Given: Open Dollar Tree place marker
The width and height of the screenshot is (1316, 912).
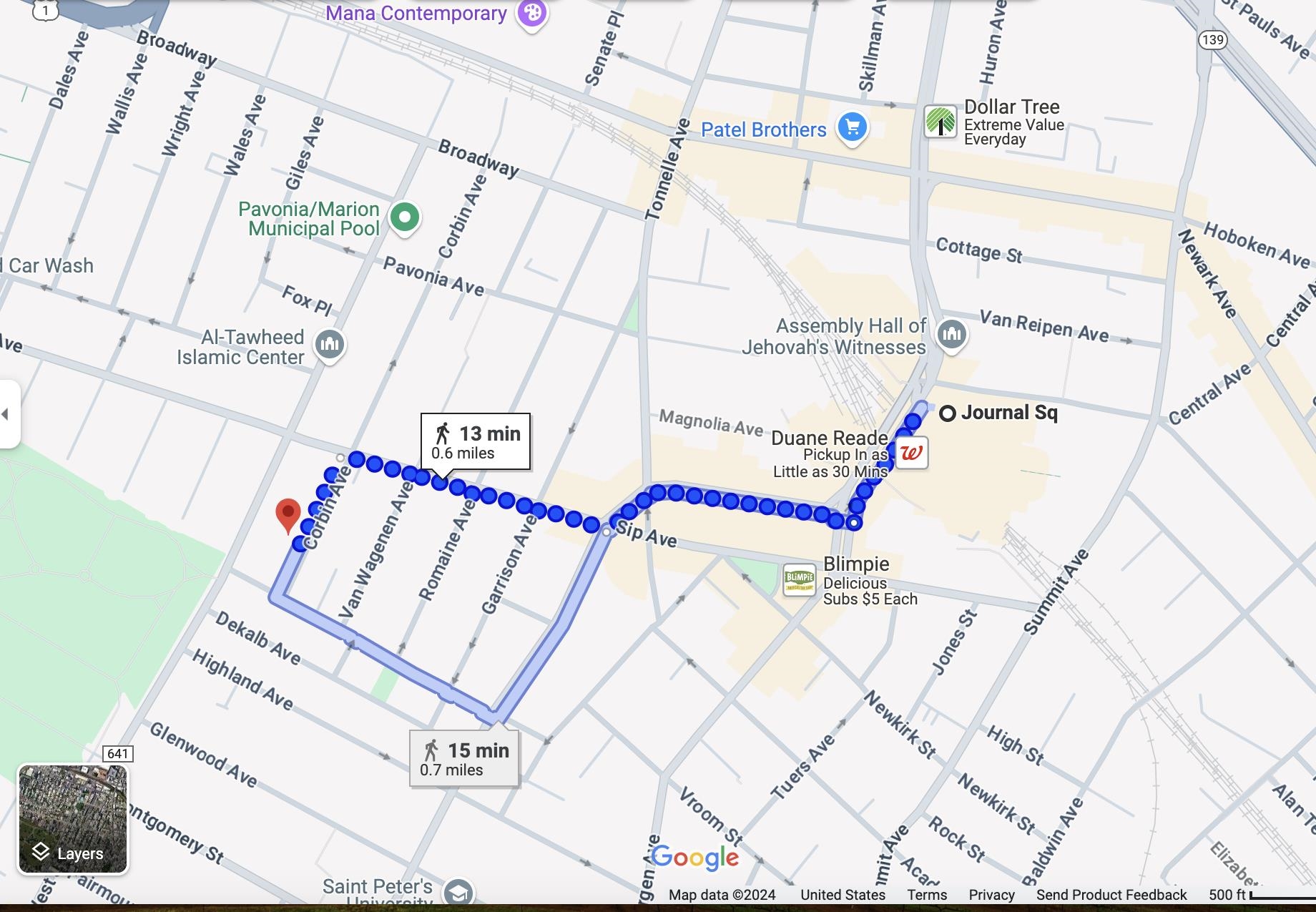Looking at the screenshot, I should [941, 122].
